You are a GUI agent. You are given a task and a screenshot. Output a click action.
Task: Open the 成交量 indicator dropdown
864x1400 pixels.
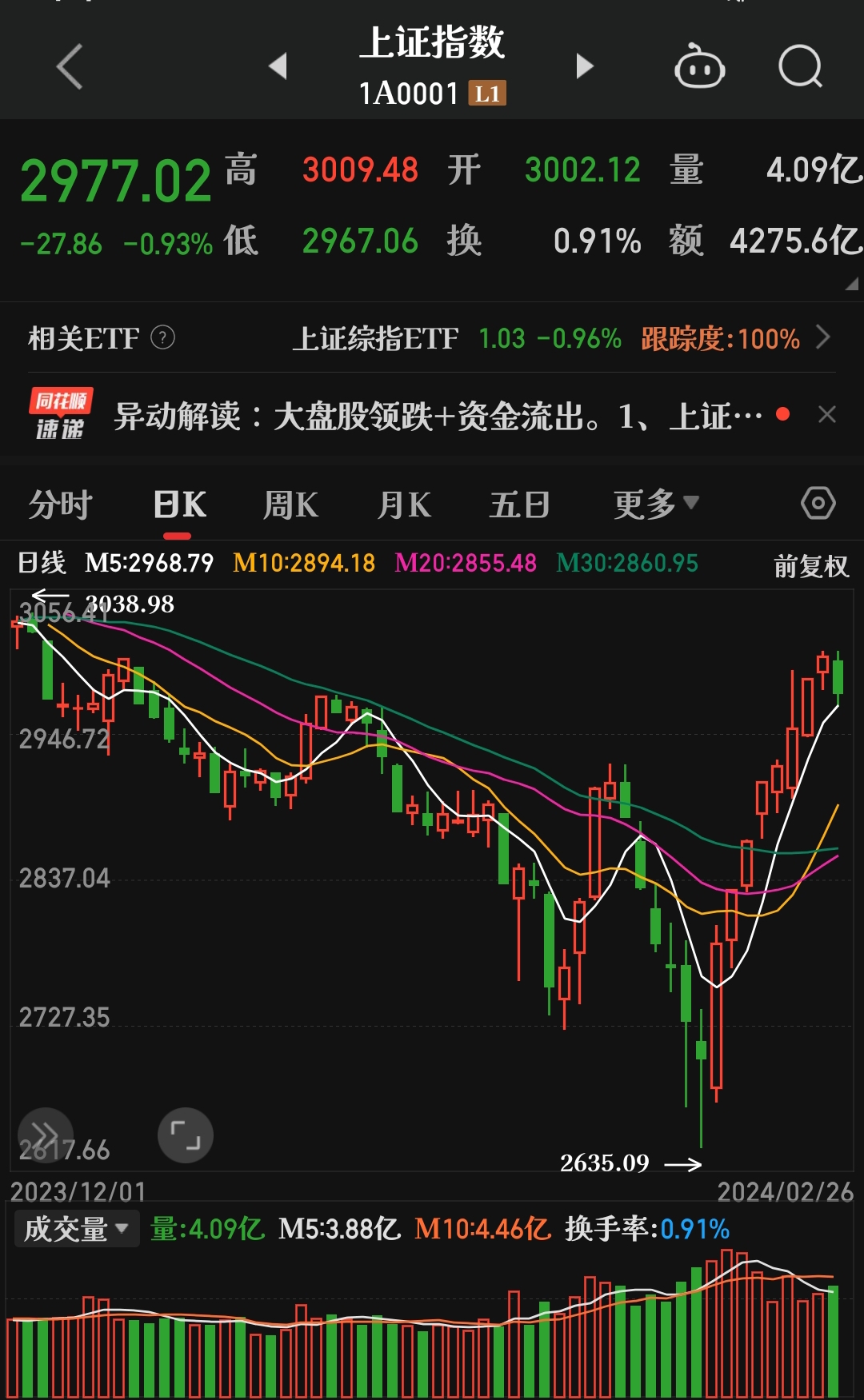pos(76,1229)
